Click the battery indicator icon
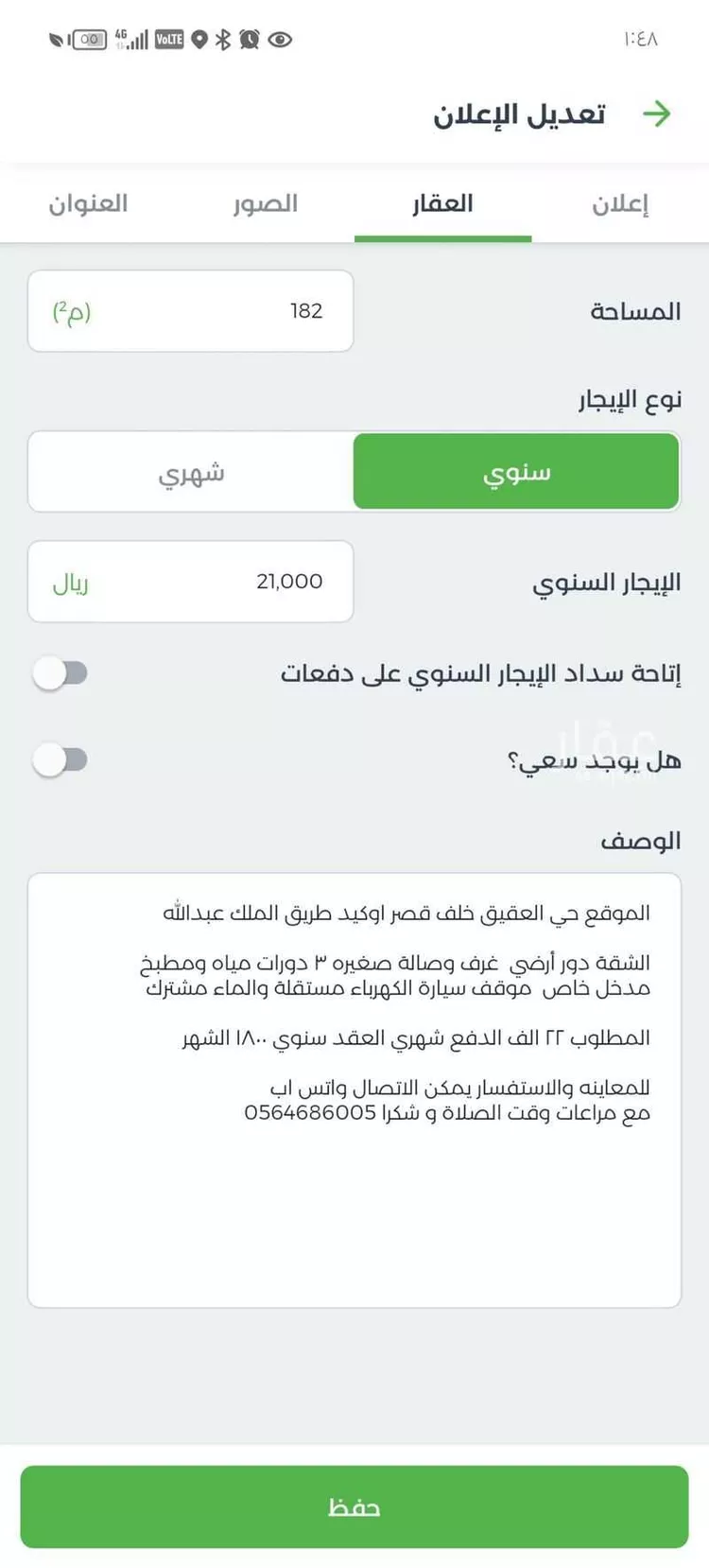The image size is (709, 1568). coord(88,39)
